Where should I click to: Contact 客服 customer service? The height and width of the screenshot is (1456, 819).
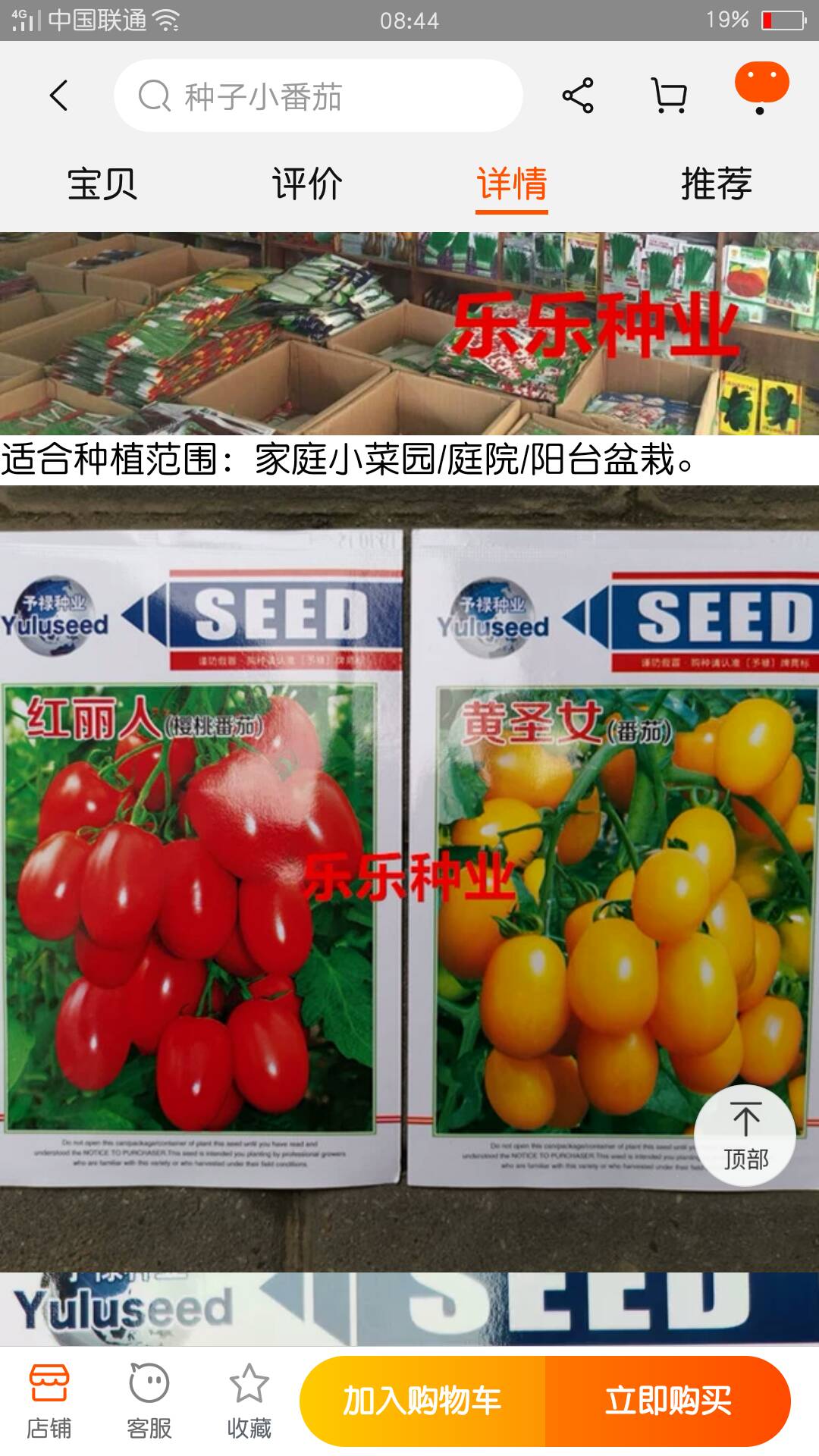point(149,1401)
